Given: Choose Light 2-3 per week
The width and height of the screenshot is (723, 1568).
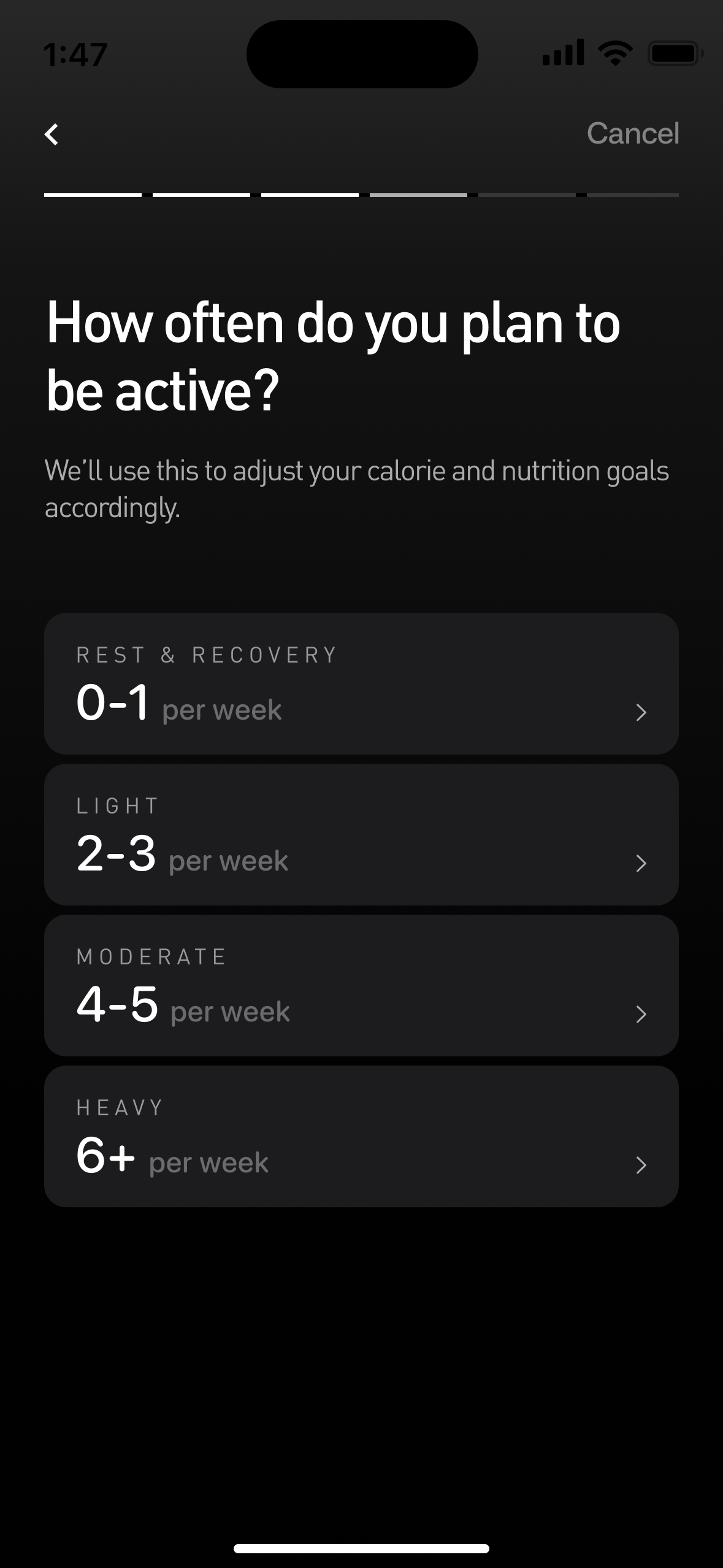Looking at the screenshot, I should (x=361, y=834).
